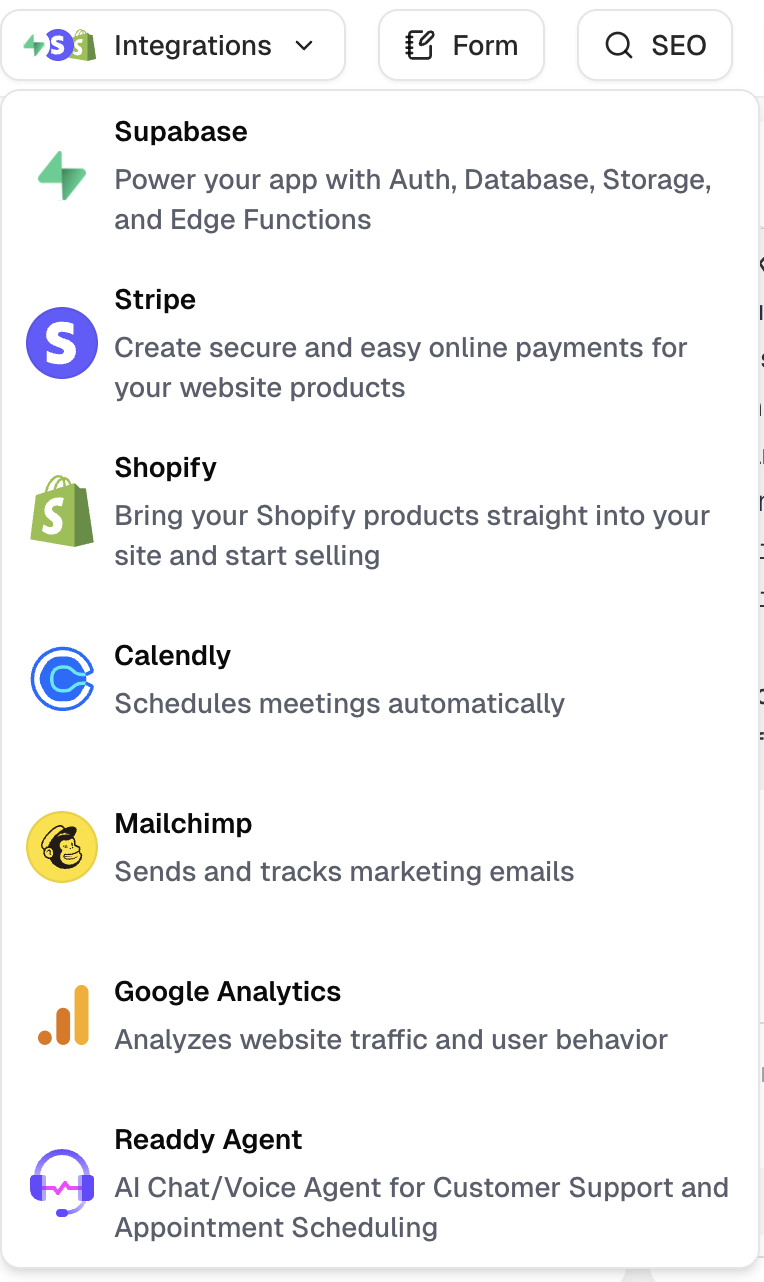
Task: Open the Readdy Agent option
Action: [379, 1184]
